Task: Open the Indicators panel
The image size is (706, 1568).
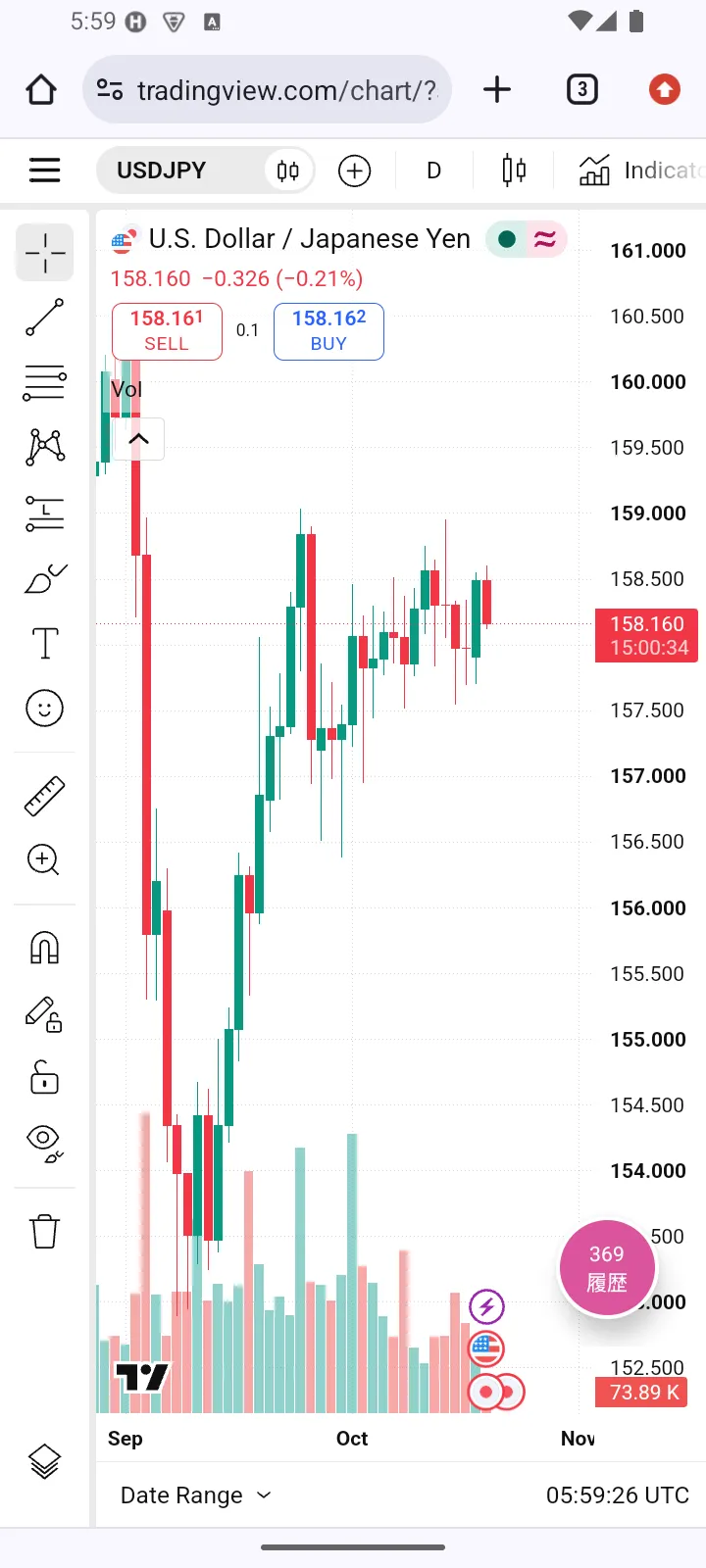Action: (x=639, y=171)
